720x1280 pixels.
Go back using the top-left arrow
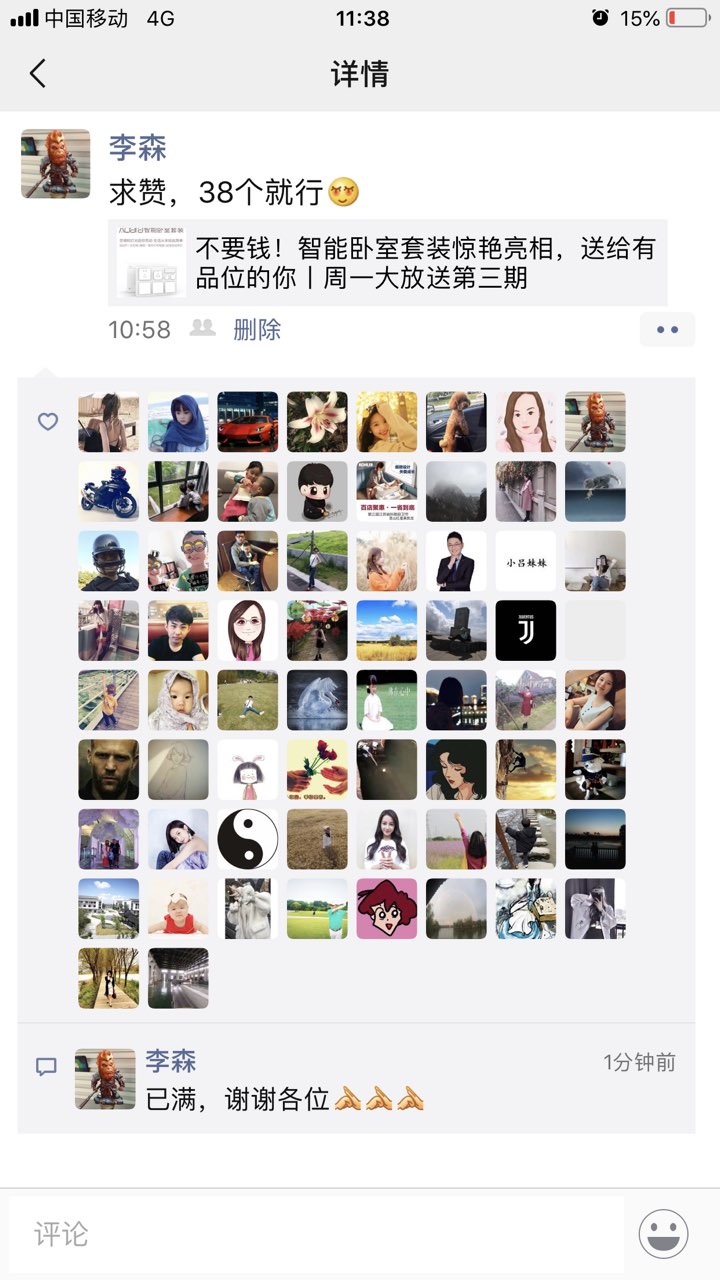click(x=38, y=73)
